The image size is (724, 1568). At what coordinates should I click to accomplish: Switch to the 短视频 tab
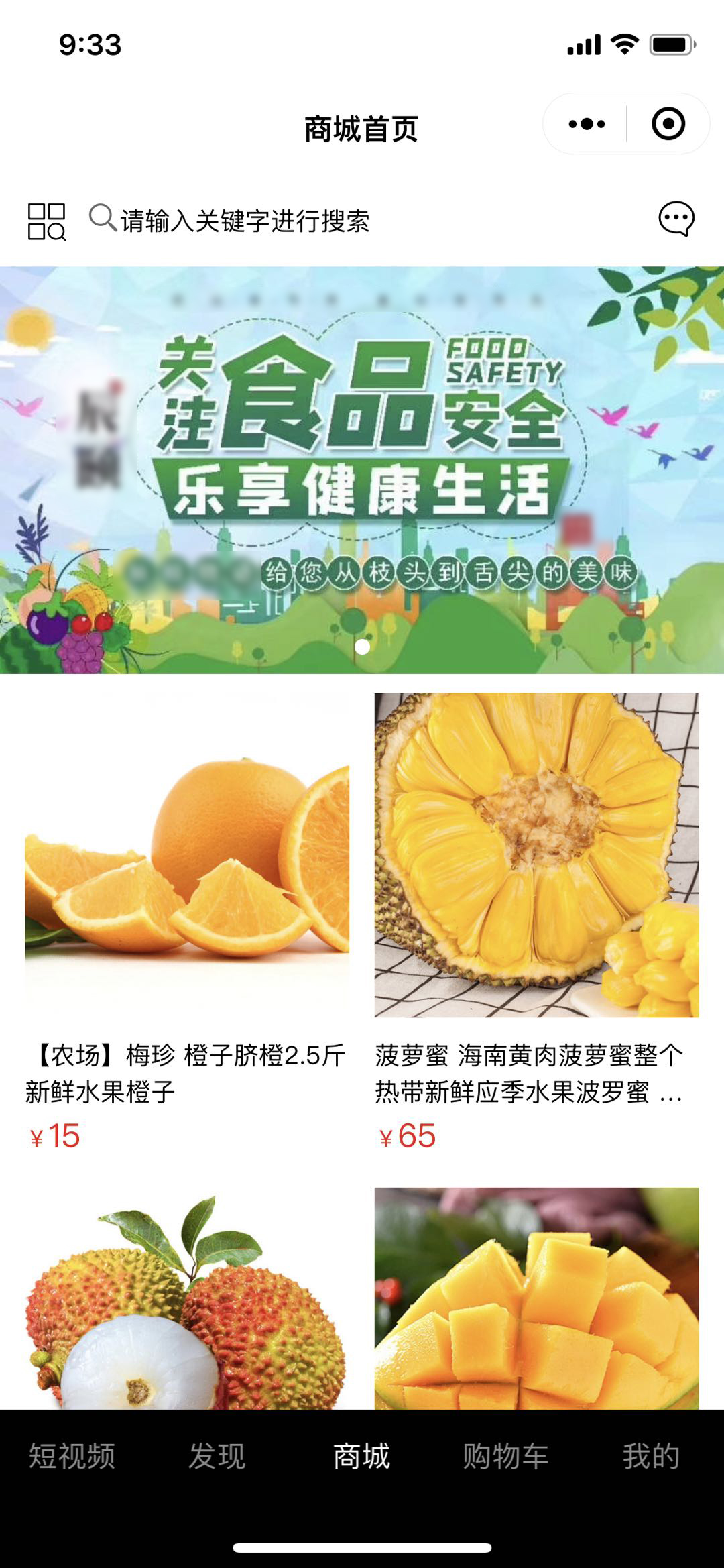(x=72, y=1457)
